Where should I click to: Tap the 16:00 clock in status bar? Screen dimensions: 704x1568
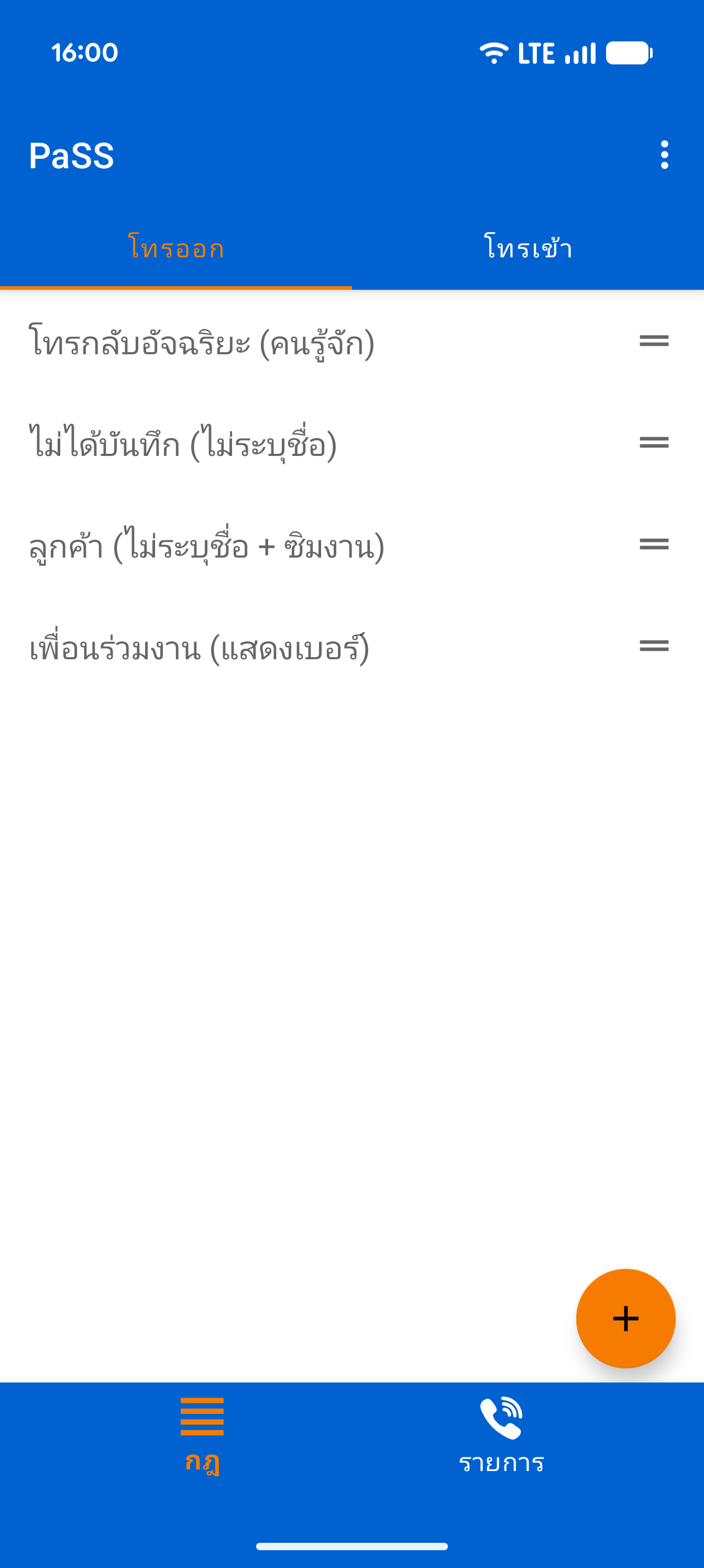pyautogui.click(x=83, y=53)
